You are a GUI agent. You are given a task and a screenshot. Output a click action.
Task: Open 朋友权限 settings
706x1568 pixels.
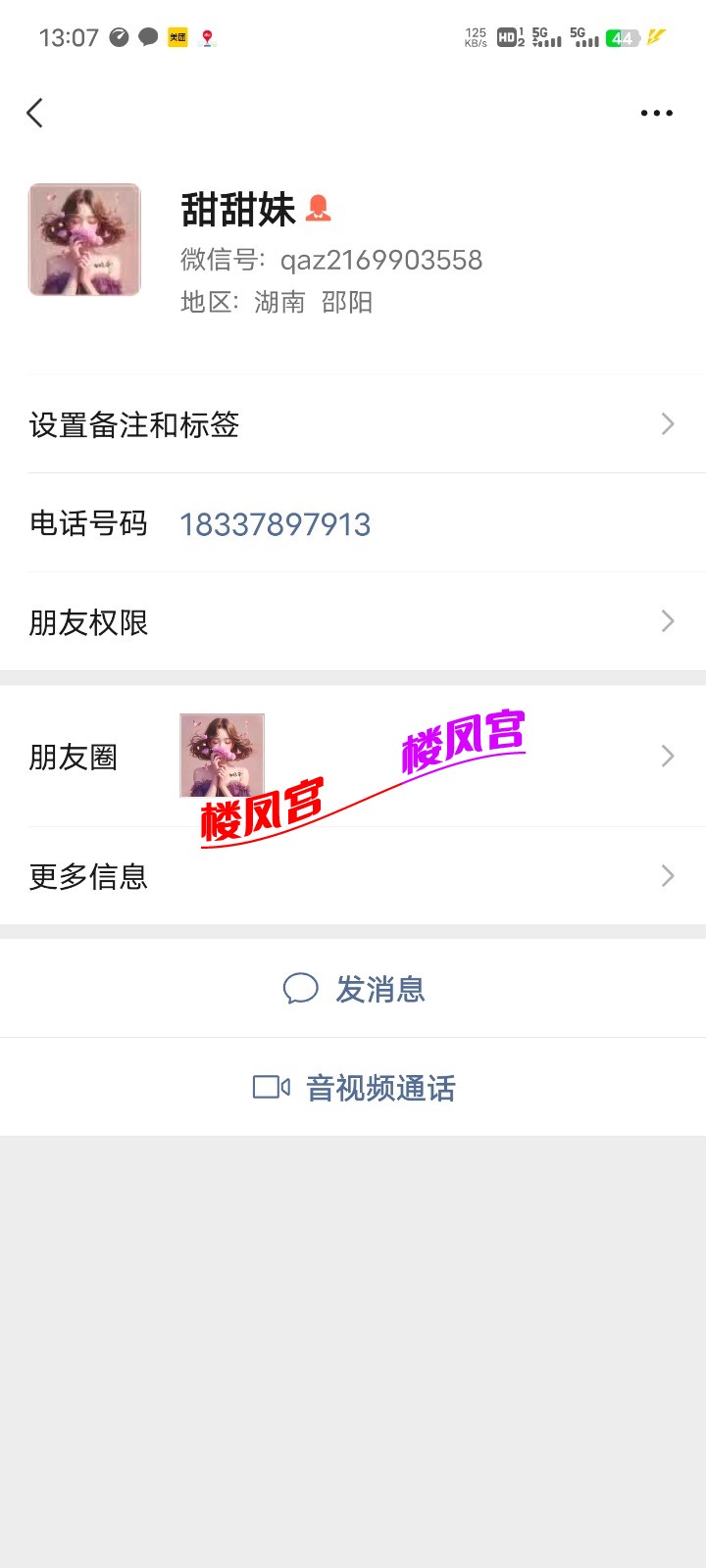(353, 621)
